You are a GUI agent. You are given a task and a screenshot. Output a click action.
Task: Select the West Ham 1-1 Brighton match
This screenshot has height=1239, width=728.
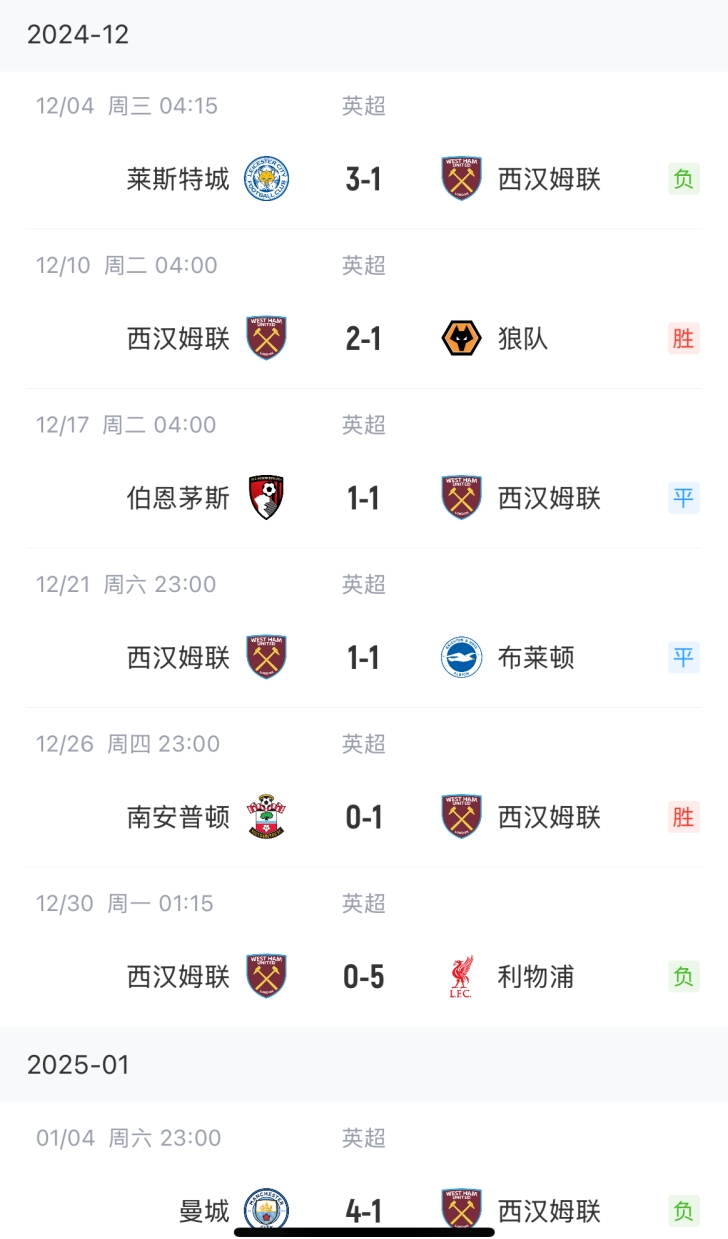(x=363, y=658)
